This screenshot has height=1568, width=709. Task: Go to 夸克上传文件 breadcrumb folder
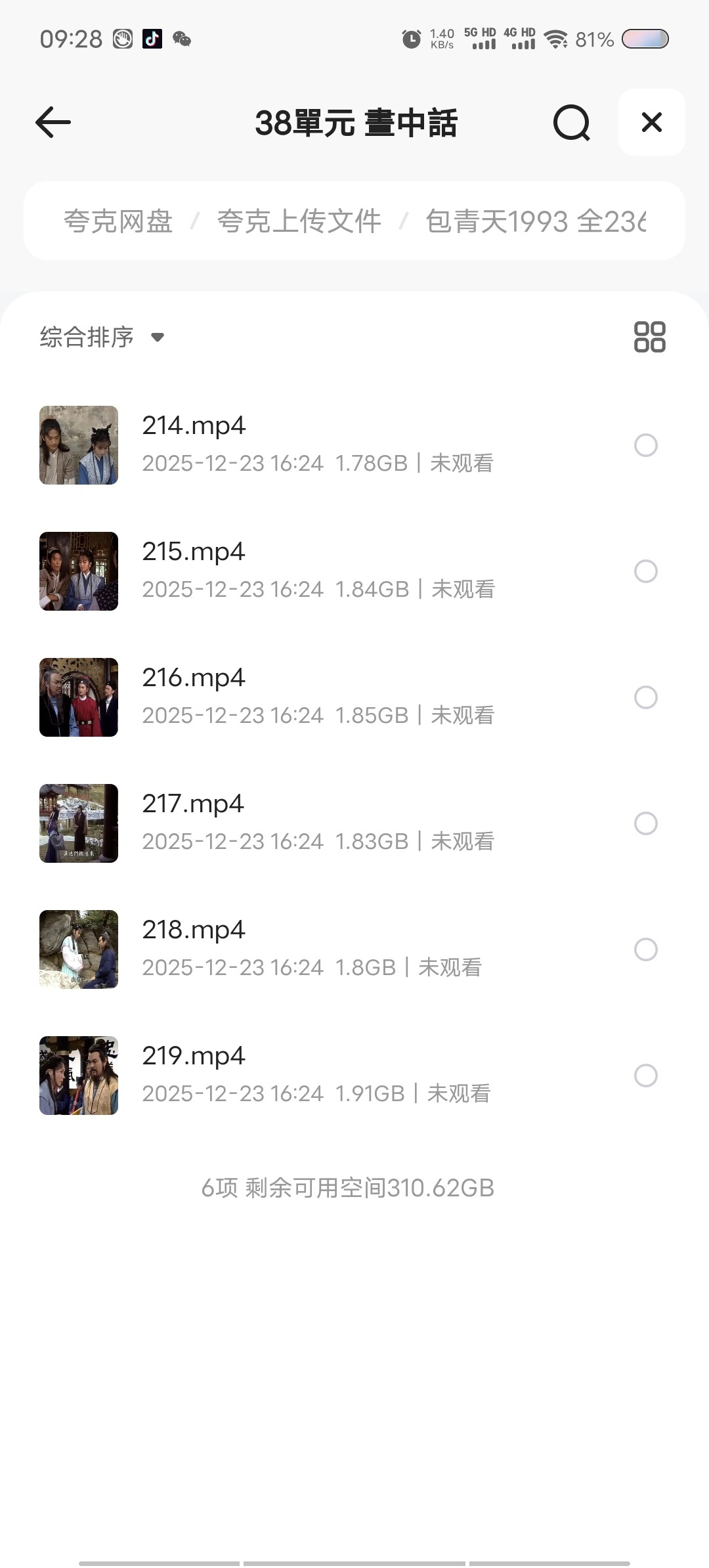(x=299, y=221)
